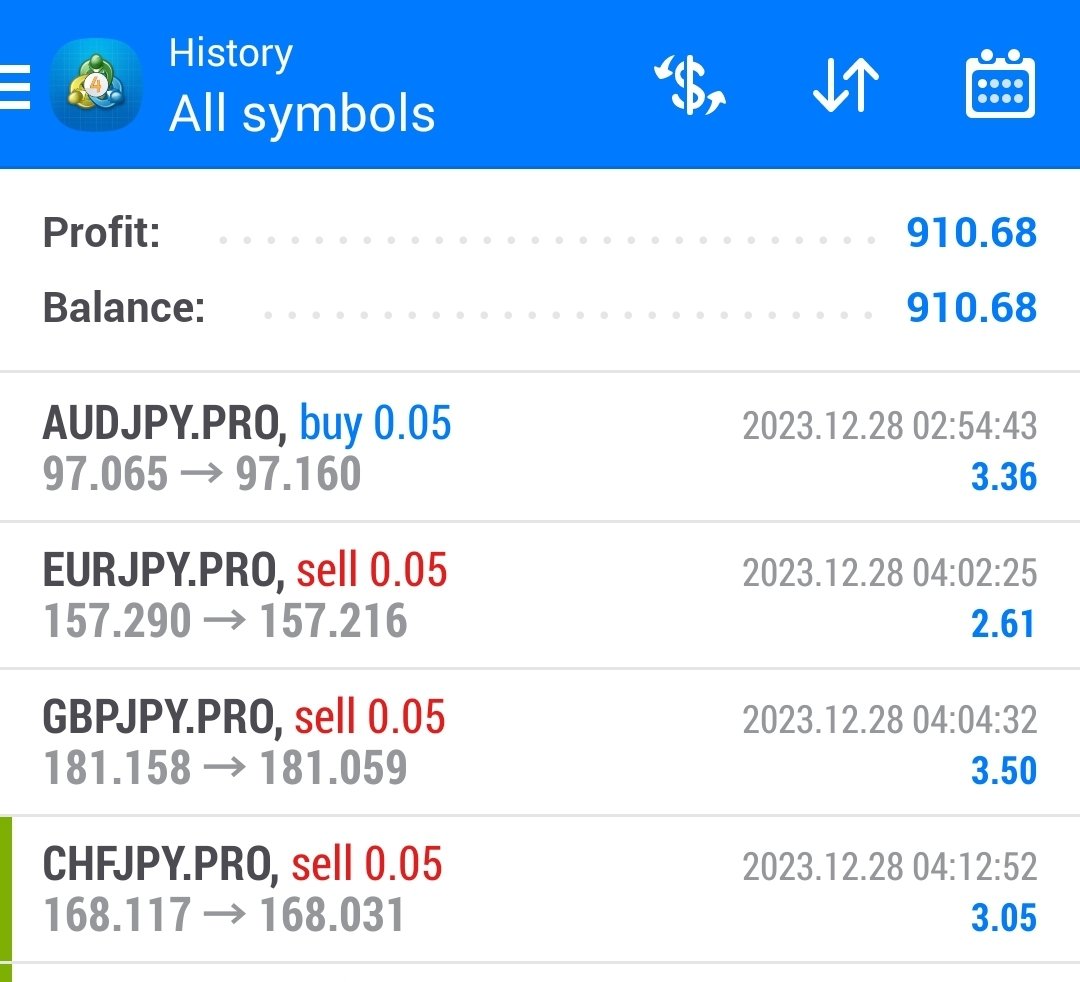Open the AUDJPY.PRO buy trade
This screenshot has height=982, width=1080.
(540, 448)
